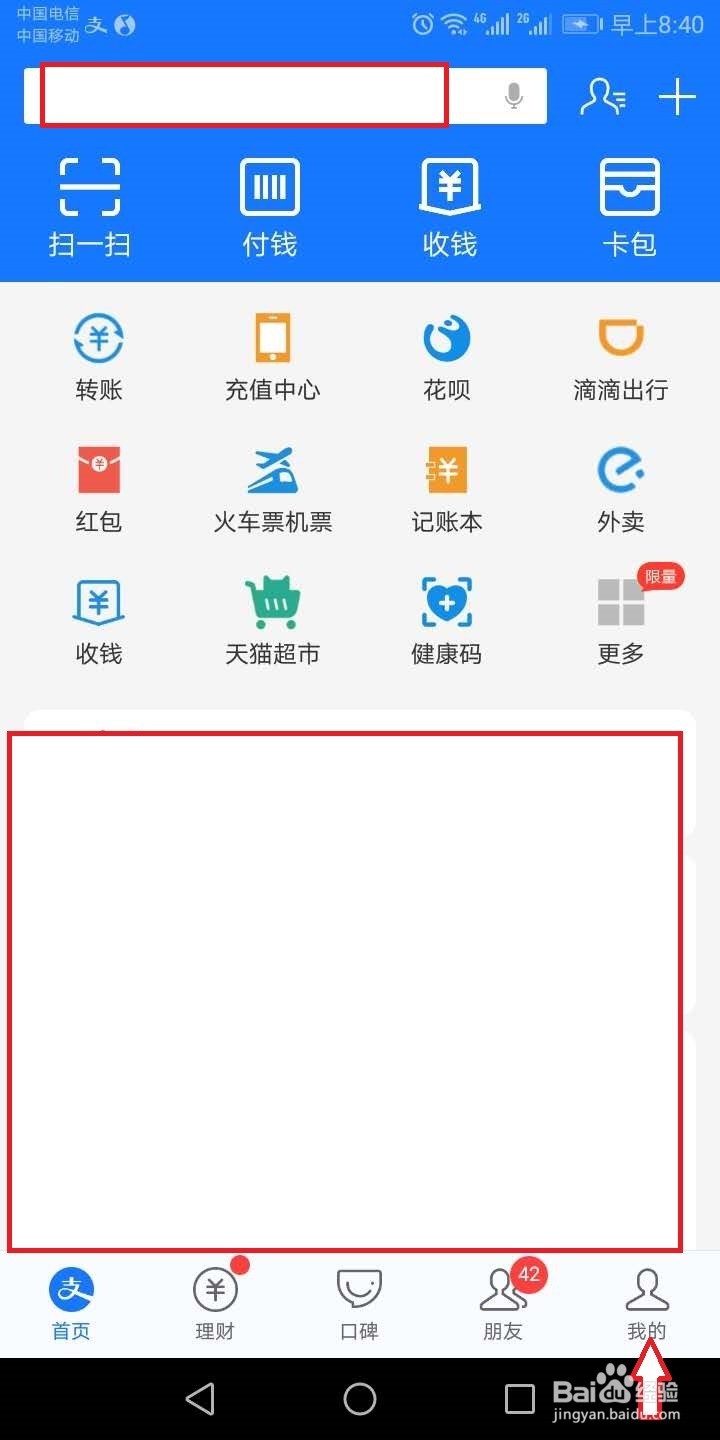
Task: Tap the microphone for voice search
Action: point(513,96)
